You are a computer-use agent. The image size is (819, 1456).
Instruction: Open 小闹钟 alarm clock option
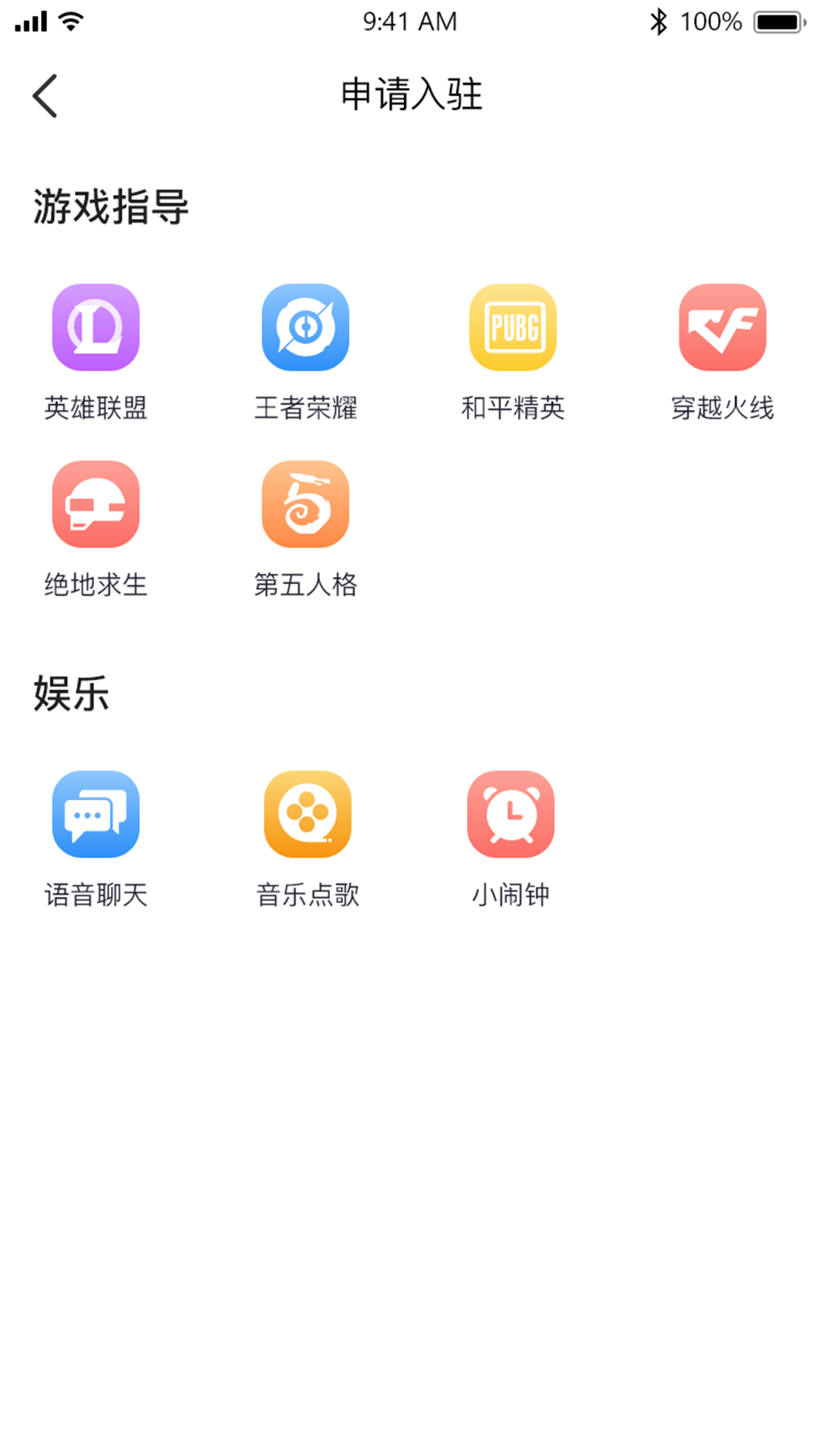[x=510, y=814]
